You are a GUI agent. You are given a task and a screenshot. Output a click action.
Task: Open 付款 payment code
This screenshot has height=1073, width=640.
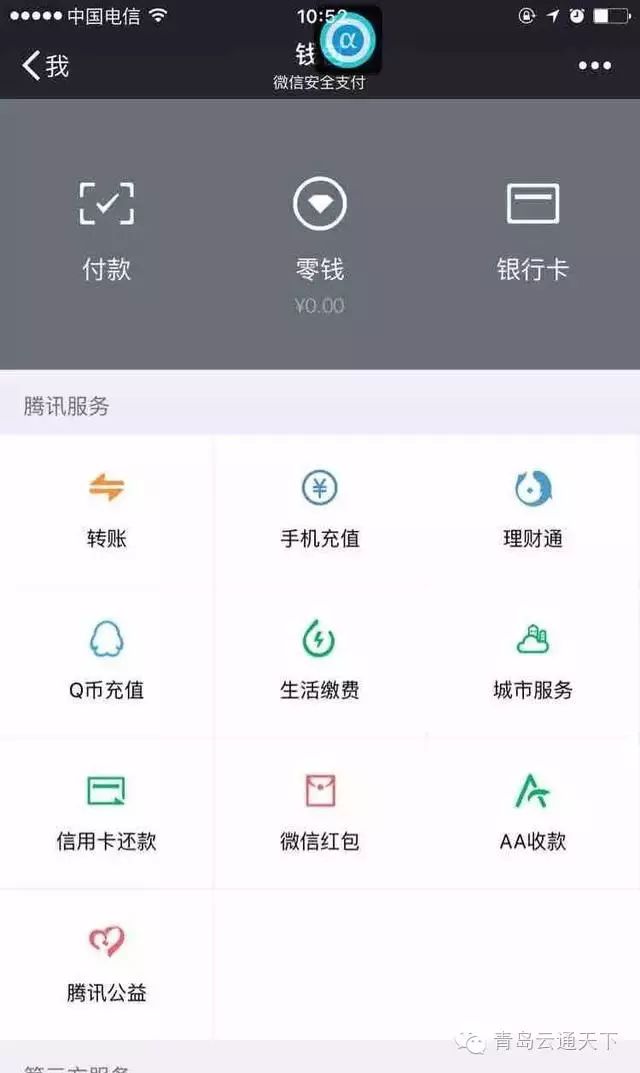tap(107, 231)
